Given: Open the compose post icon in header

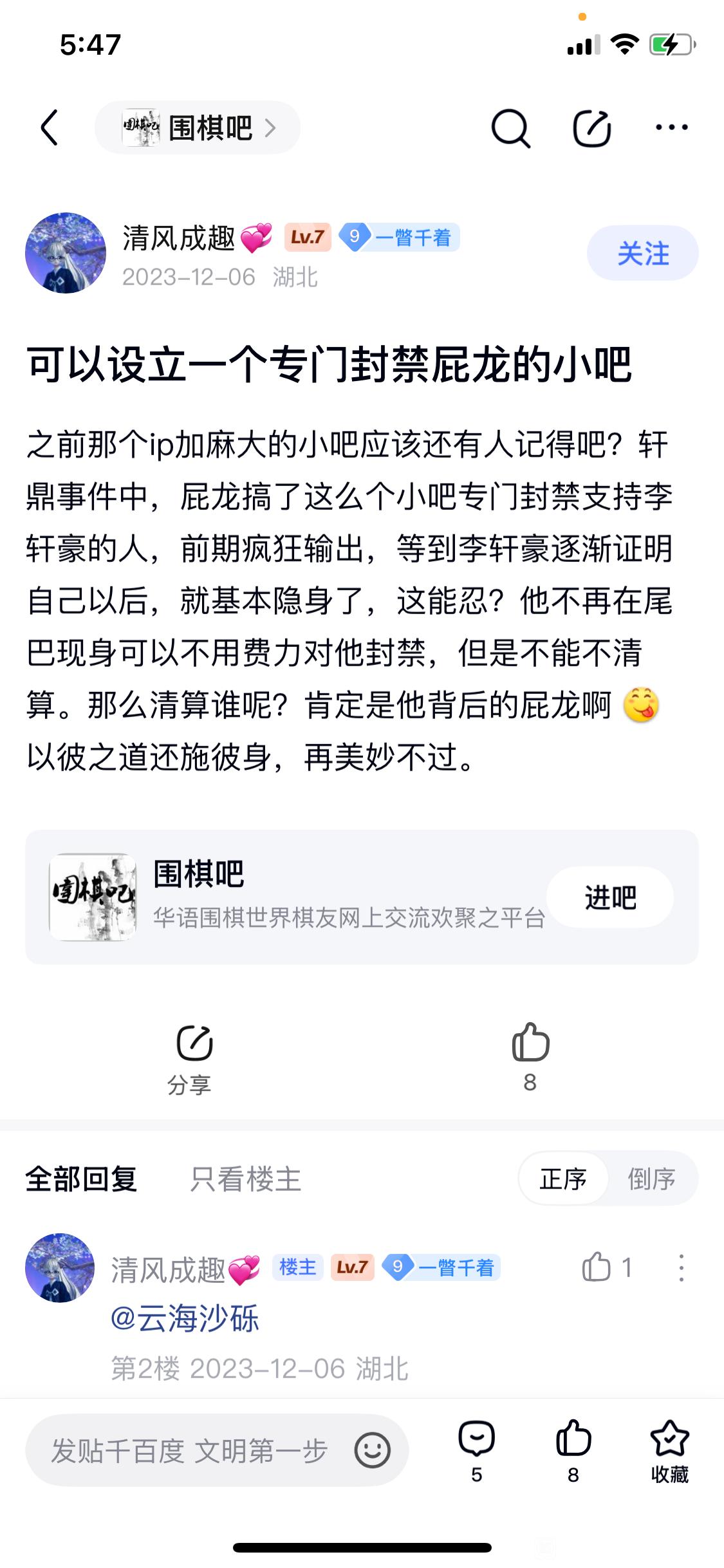Looking at the screenshot, I should 591,128.
